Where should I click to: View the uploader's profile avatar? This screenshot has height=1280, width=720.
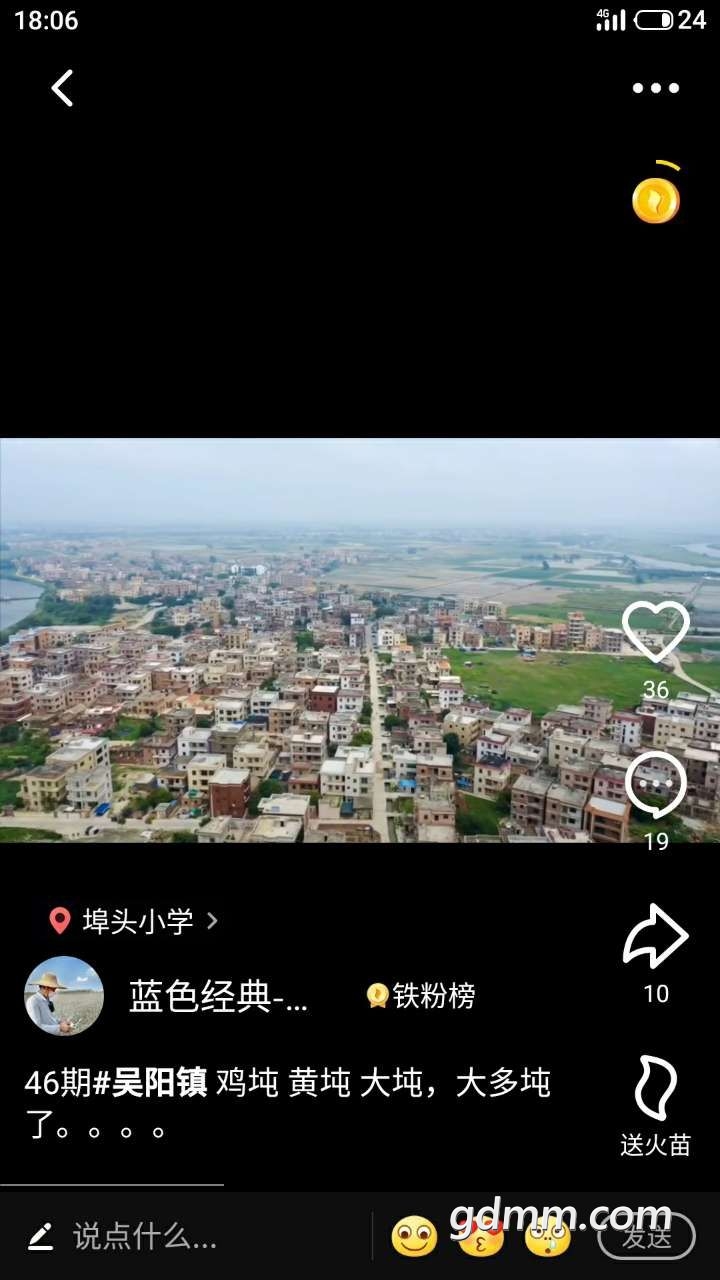click(x=64, y=996)
